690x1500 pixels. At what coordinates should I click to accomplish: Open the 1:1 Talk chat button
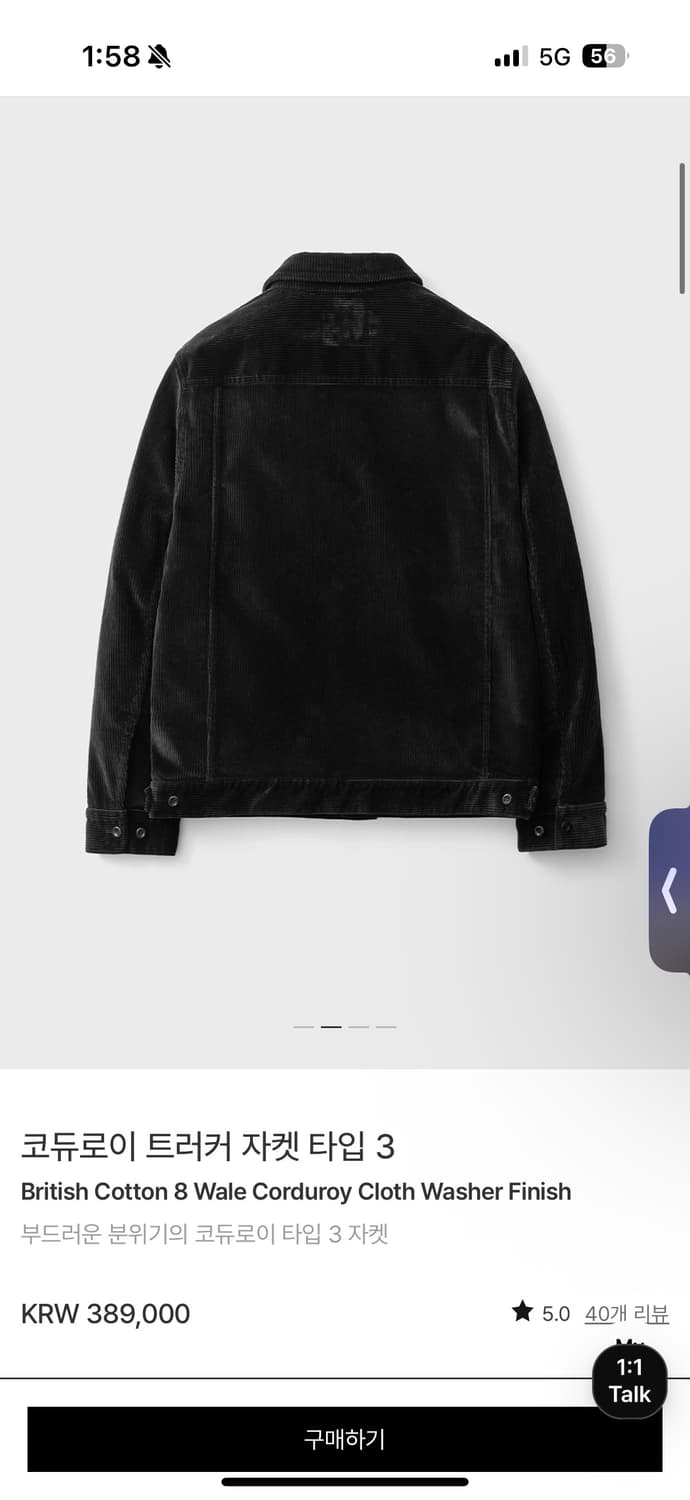[x=629, y=1382]
